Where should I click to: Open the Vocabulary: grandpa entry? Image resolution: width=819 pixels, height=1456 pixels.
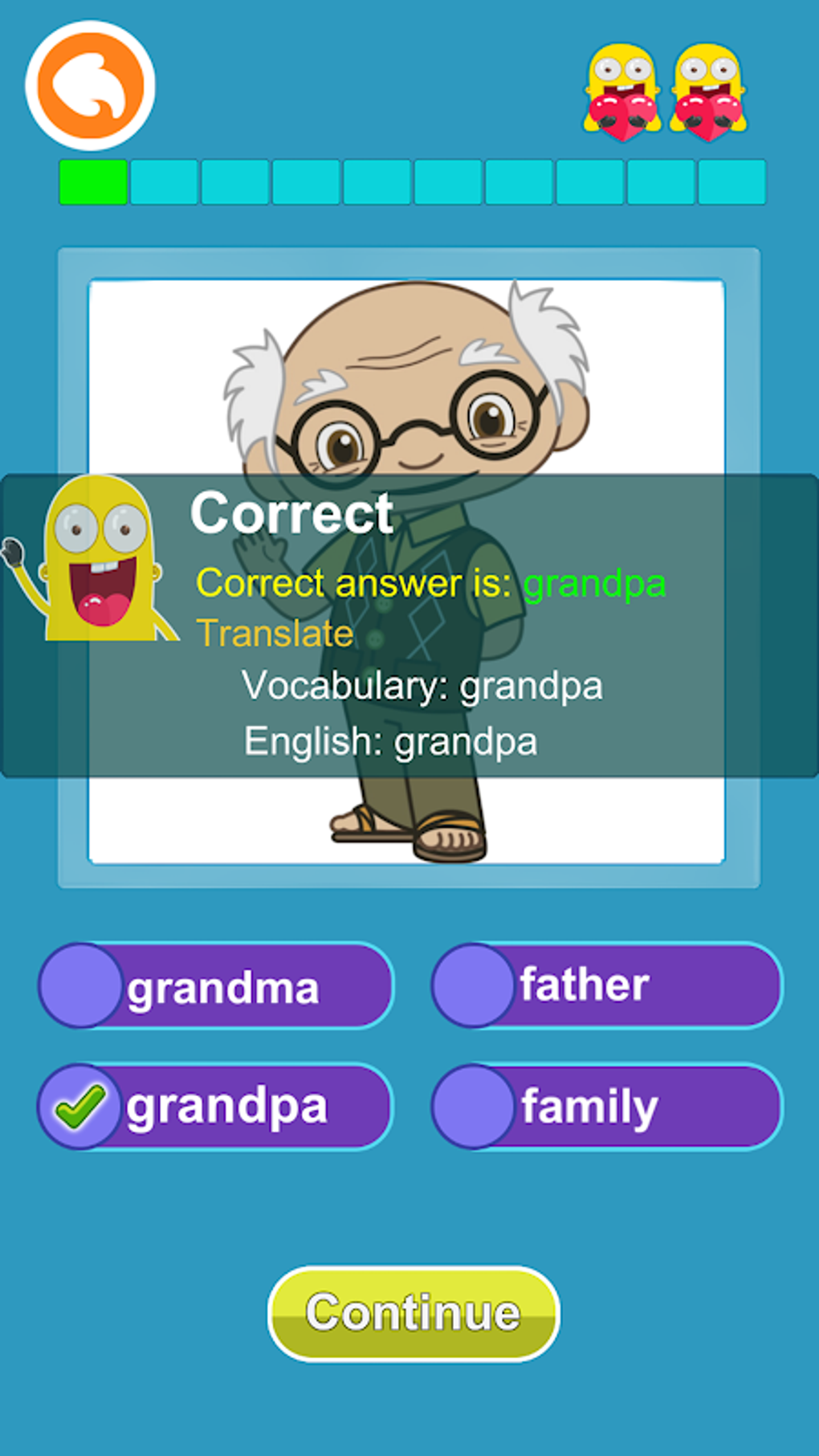click(424, 685)
